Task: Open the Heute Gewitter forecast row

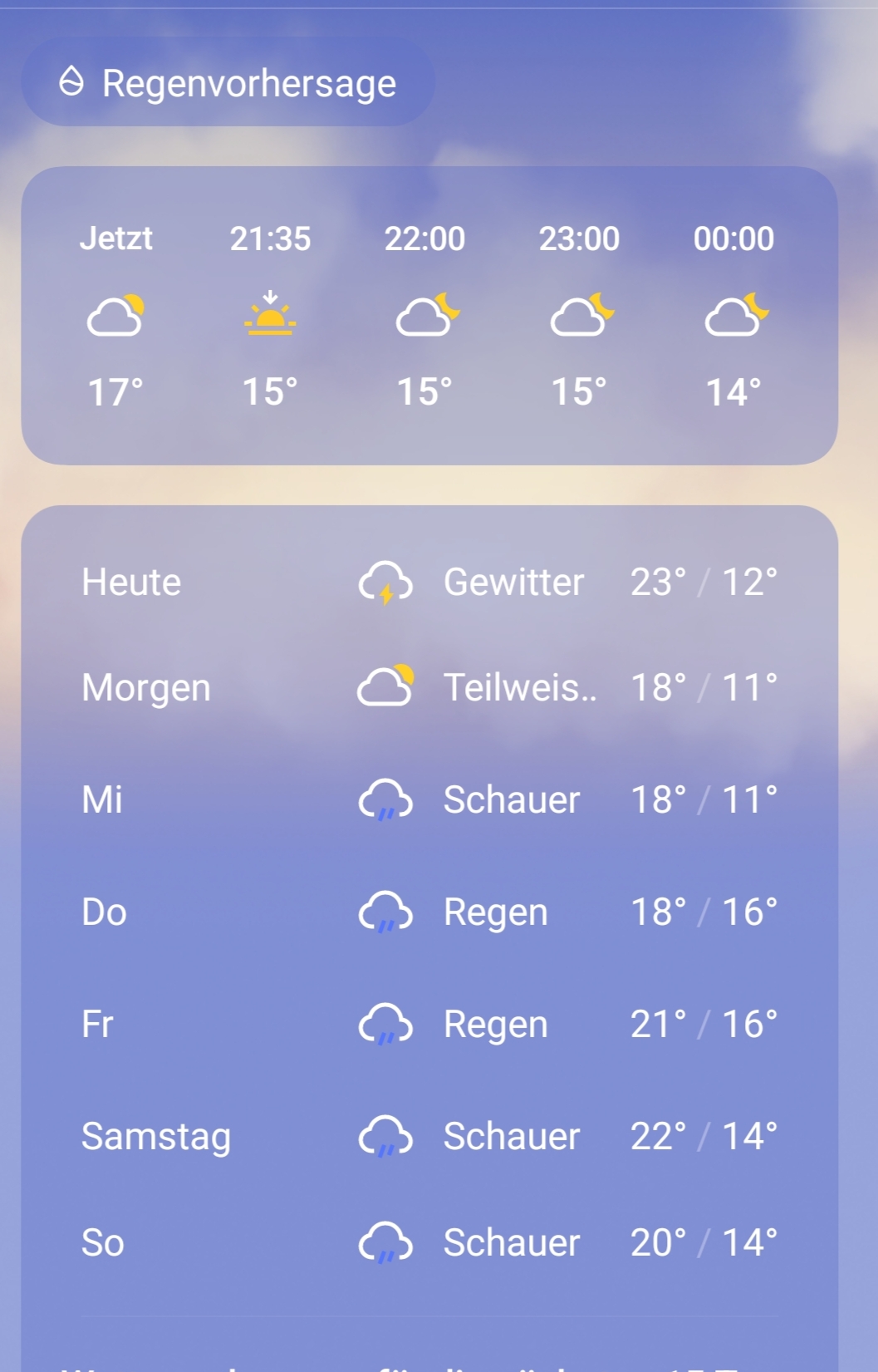Action: coord(429,582)
